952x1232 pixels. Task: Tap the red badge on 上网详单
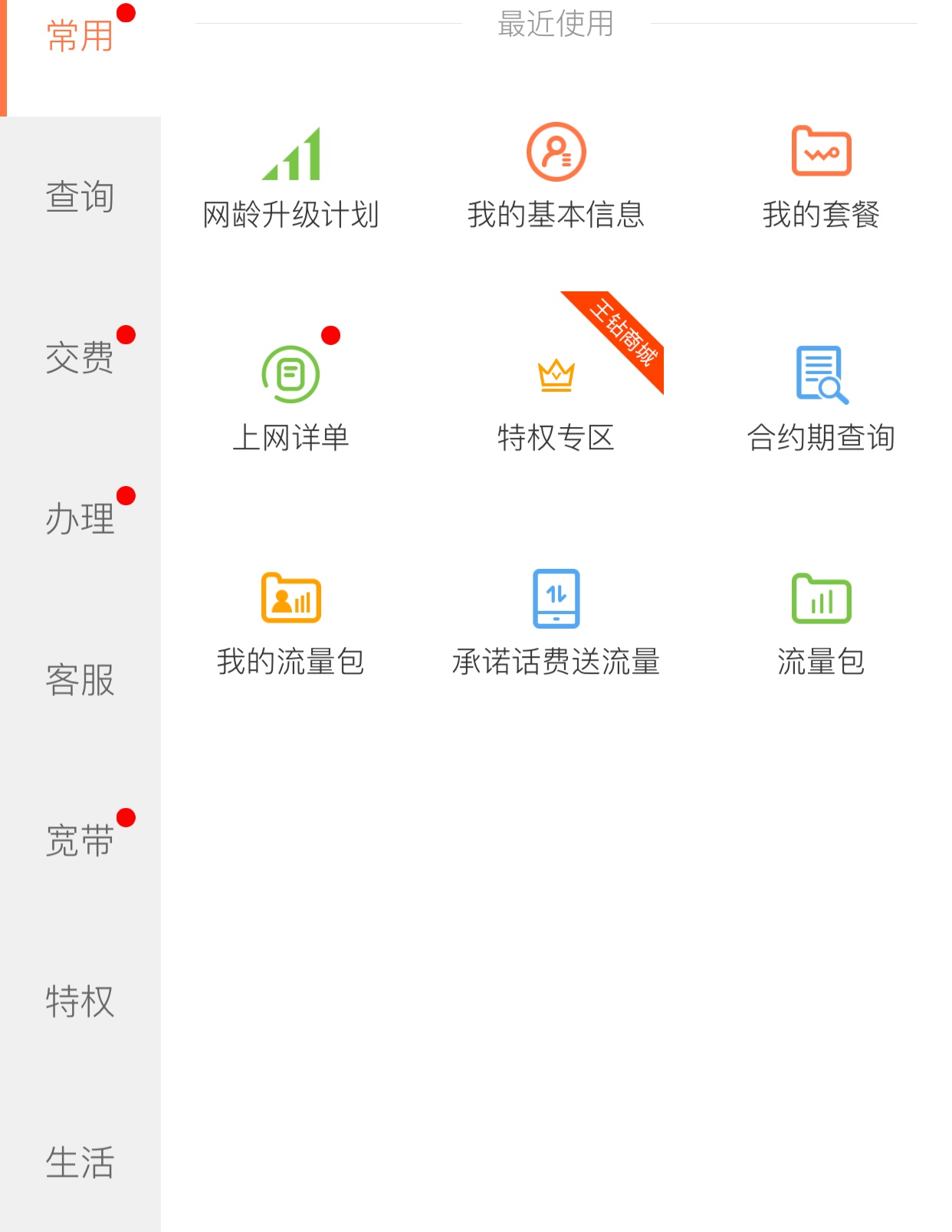pyautogui.click(x=331, y=335)
